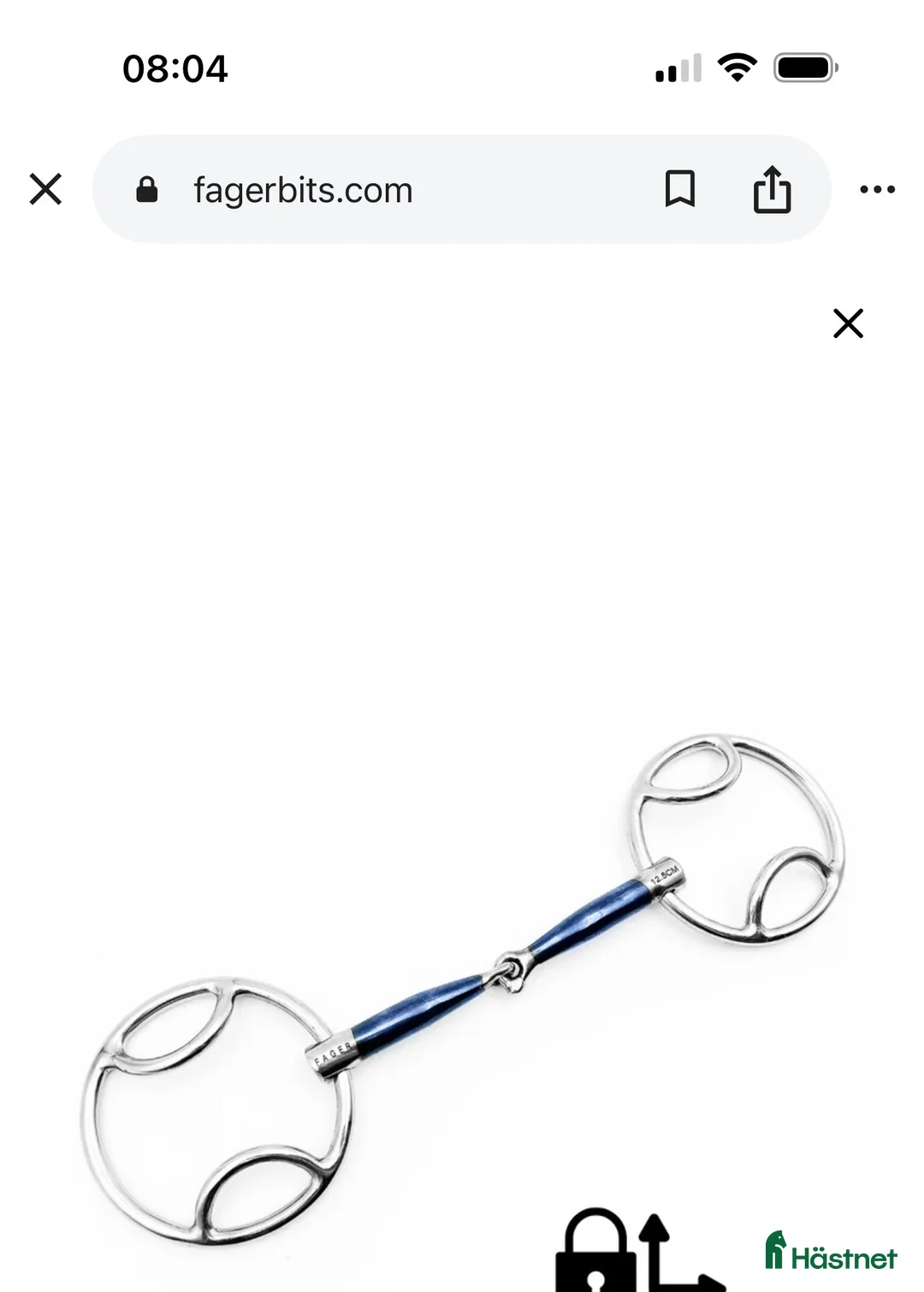Dismiss the enlarged product image
924x1292 pixels.
848,323
